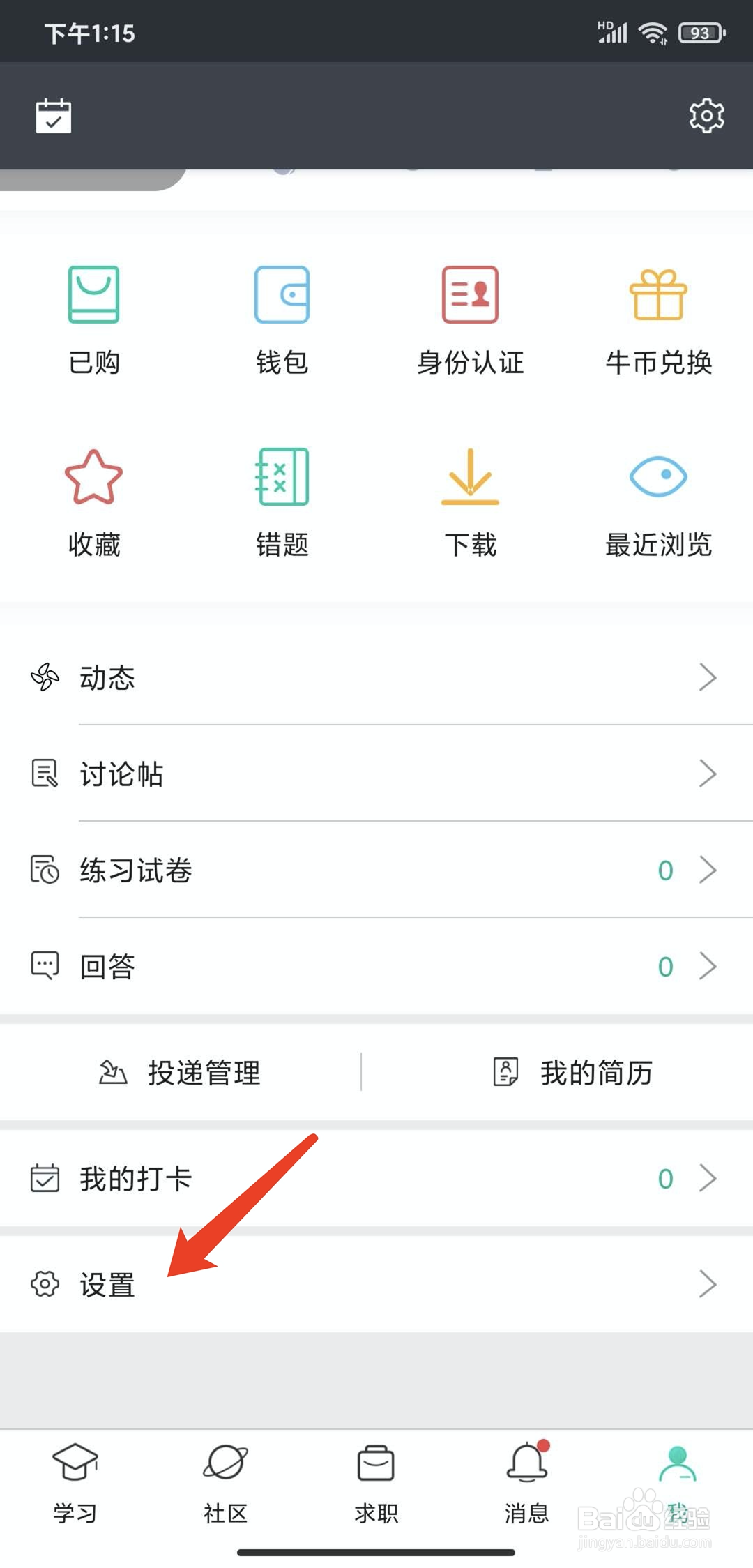Open the 讨论帖 row
This screenshot has width=753, height=1568.
[x=376, y=774]
